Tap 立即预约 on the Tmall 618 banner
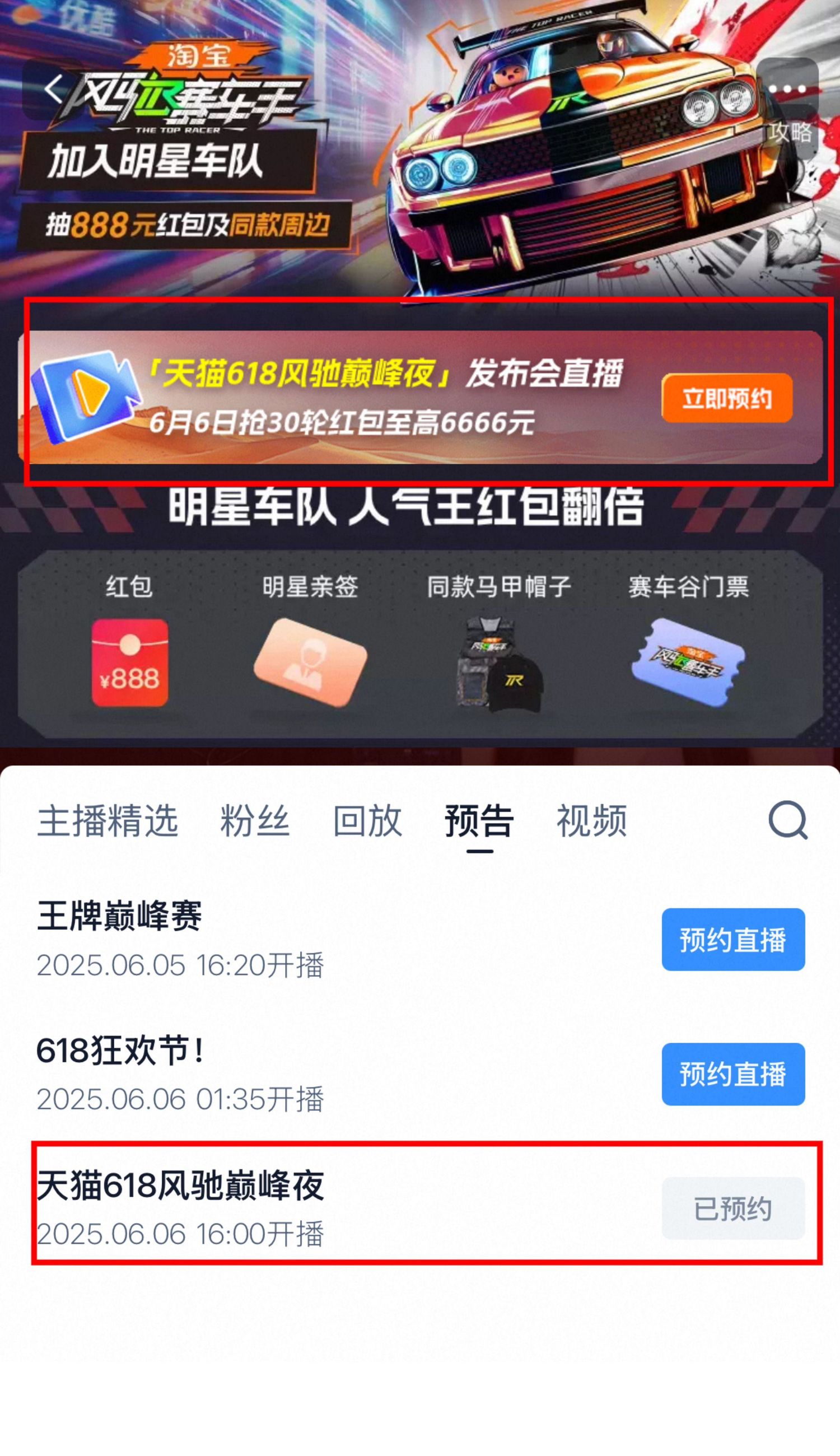 (726, 399)
